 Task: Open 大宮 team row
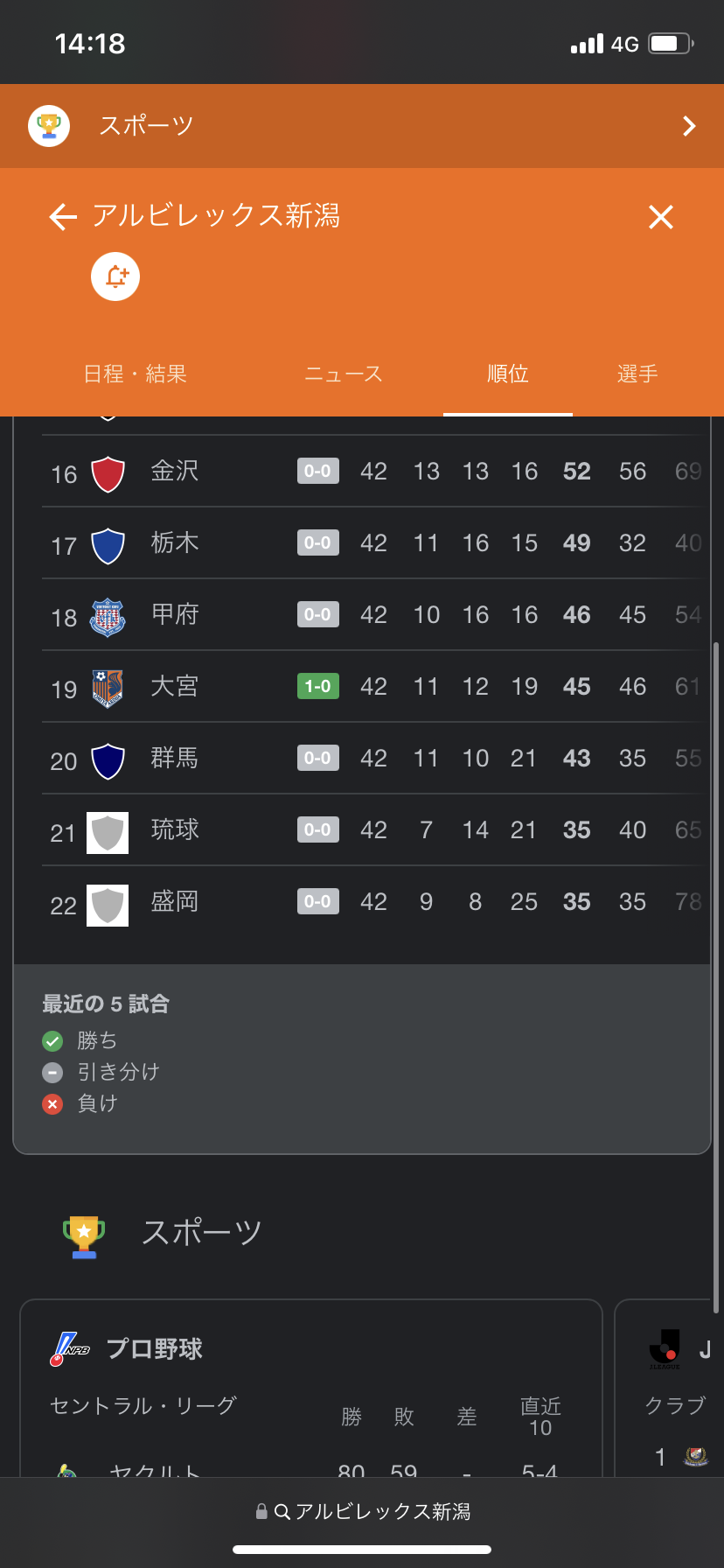click(x=374, y=687)
